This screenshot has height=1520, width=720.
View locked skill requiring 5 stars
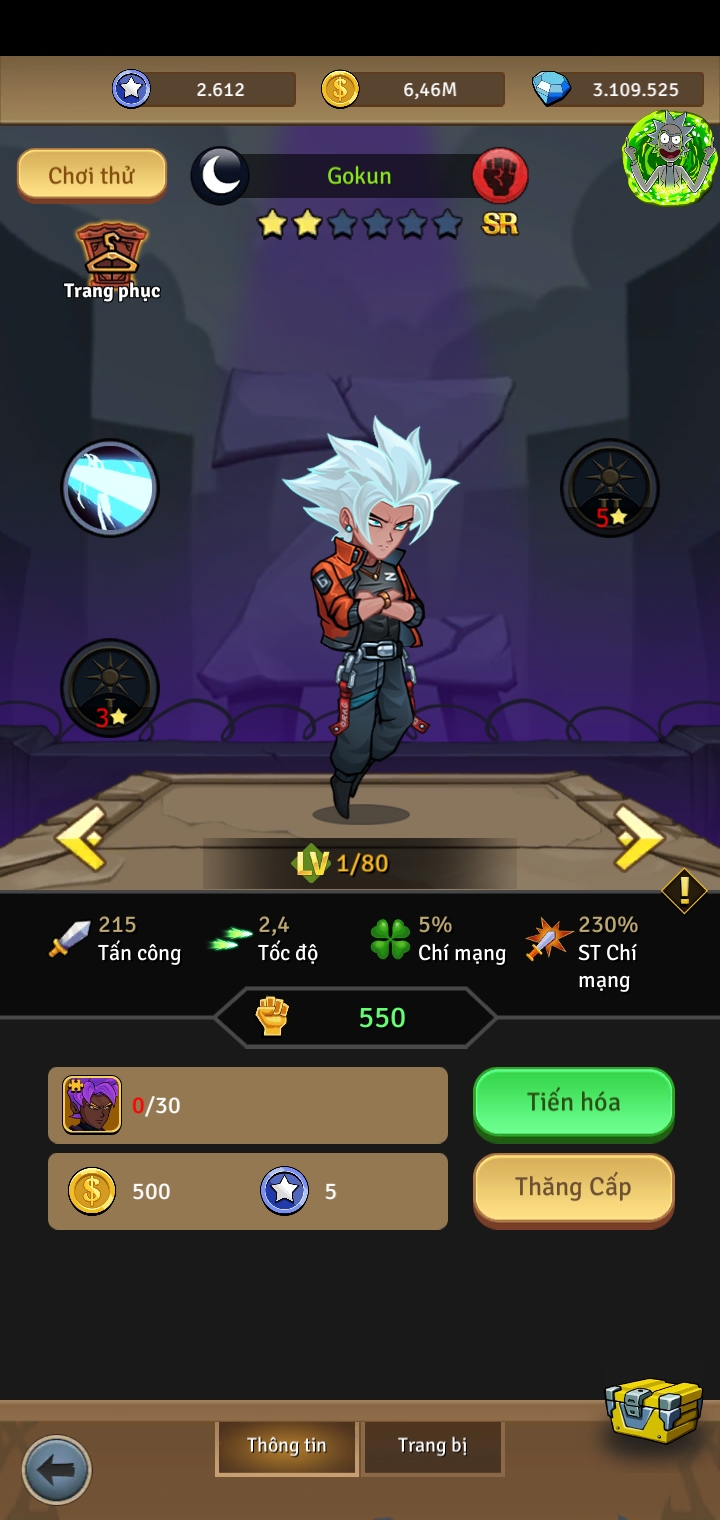click(609, 489)
